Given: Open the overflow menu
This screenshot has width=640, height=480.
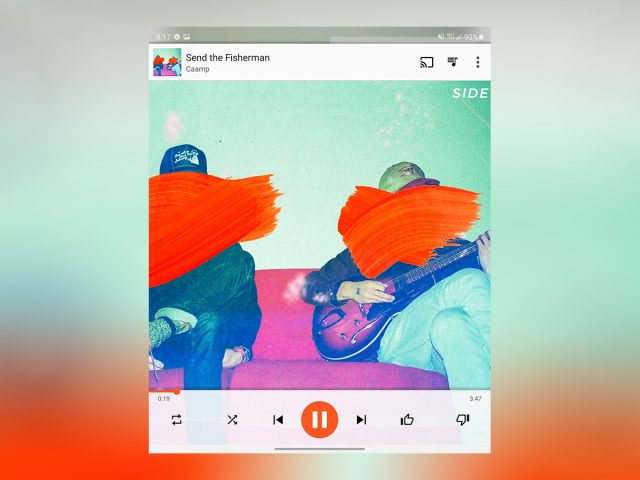Looking at the screenshot, I should click(x=478, y=63).
